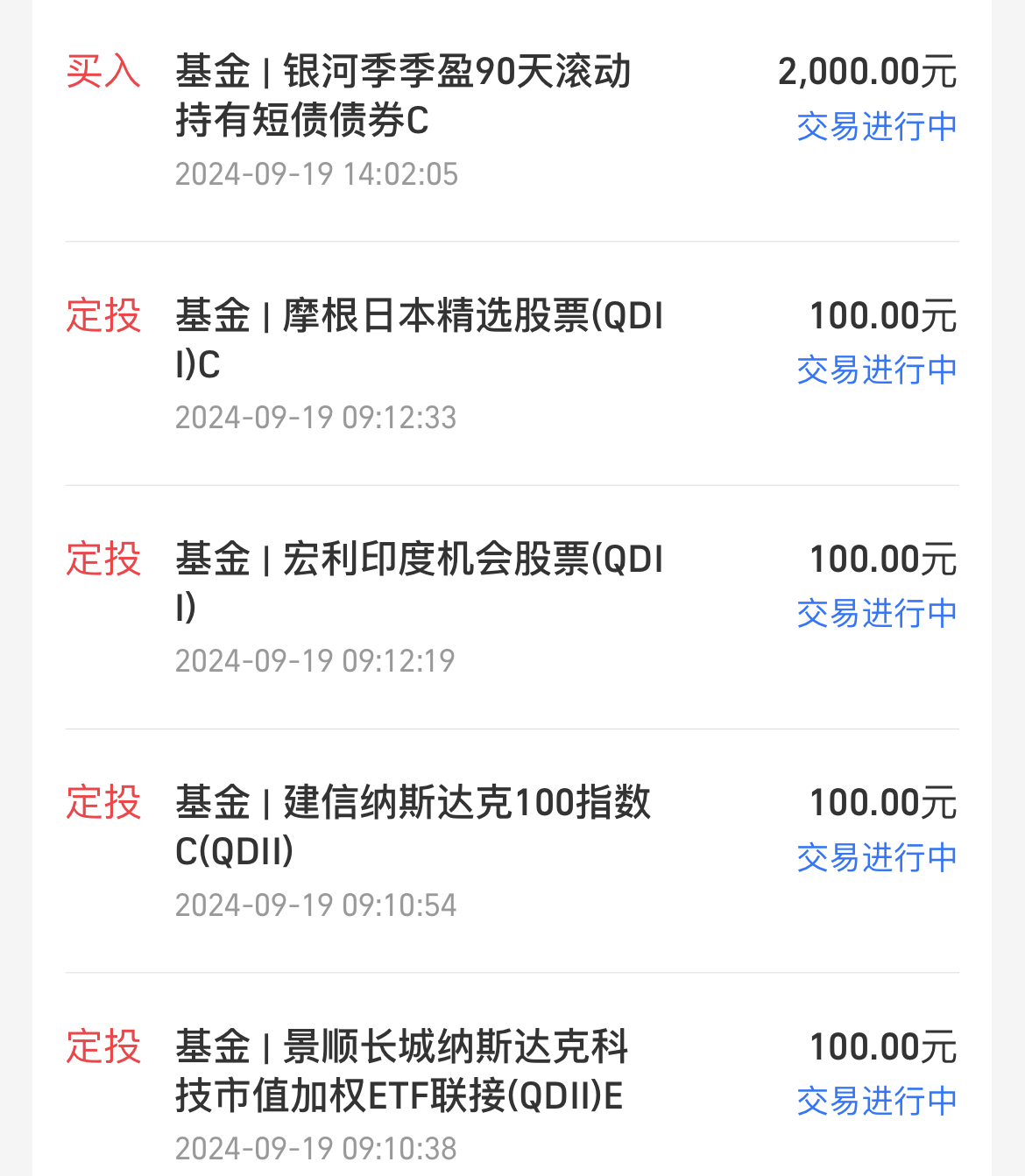Click 交易进行中 next to the 2,000.00元 purchase
This screenshot has height=1176, width=1025.
pyautogui.click(x=875, y=126)
